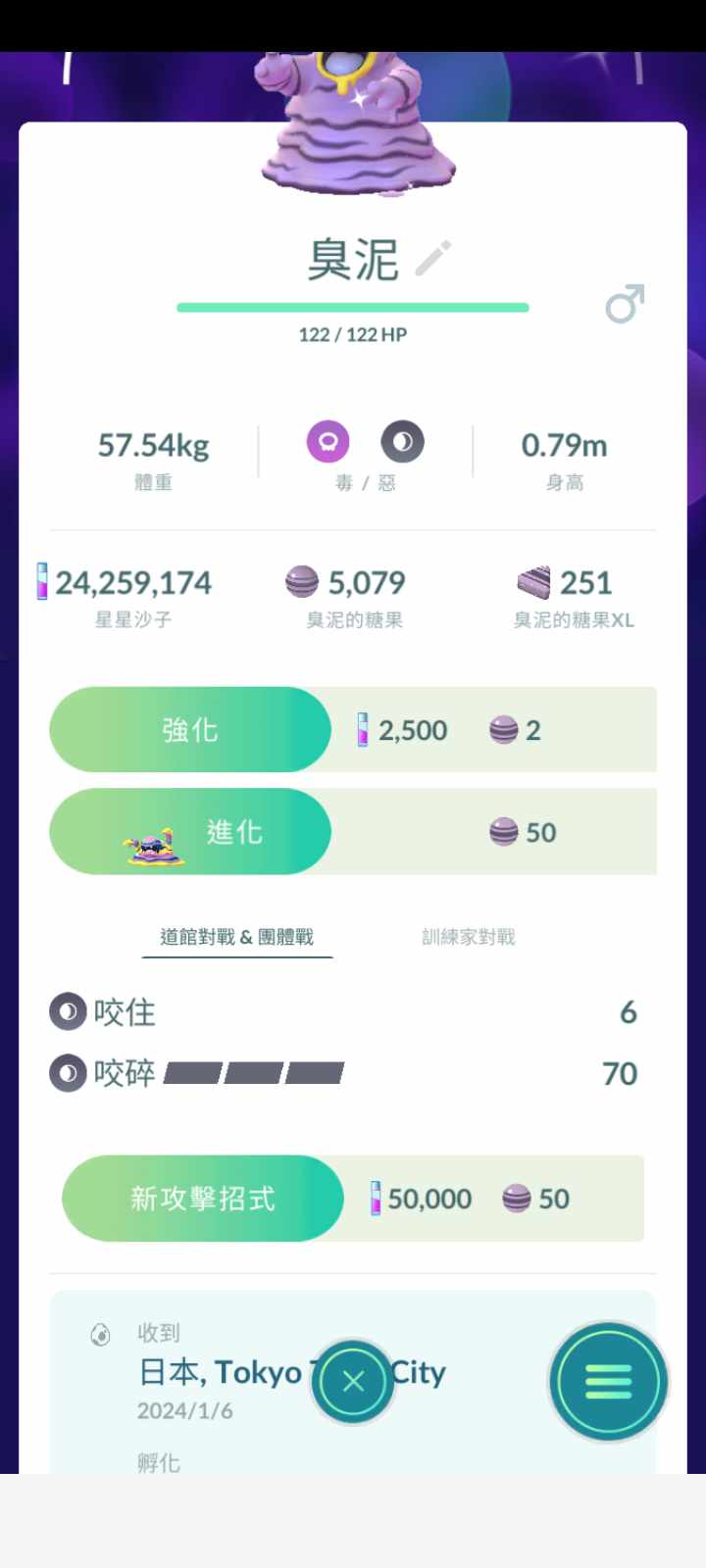Open the round green hamburger menu
This screenshot has width=706, height=1568.
[x=608, y=1381]
